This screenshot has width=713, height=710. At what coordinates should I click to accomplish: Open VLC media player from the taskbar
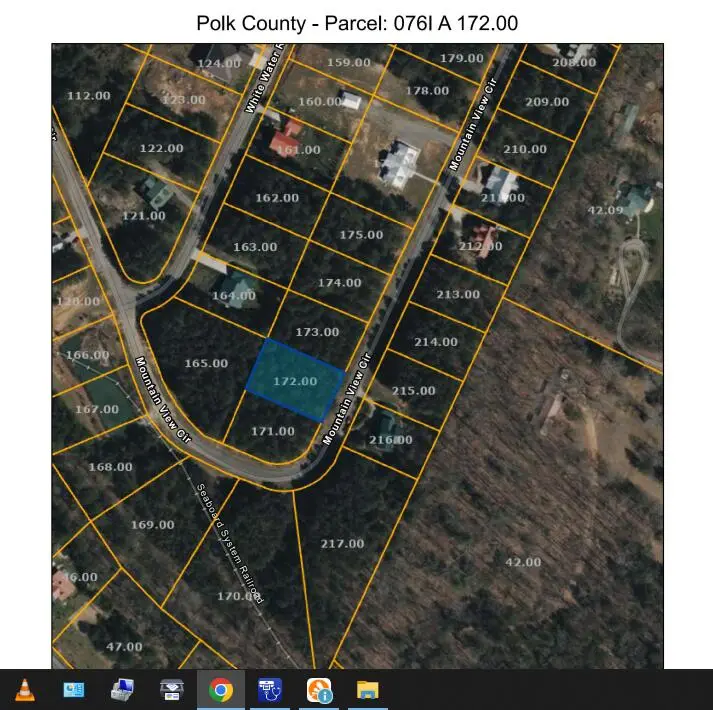click(25, 690)
